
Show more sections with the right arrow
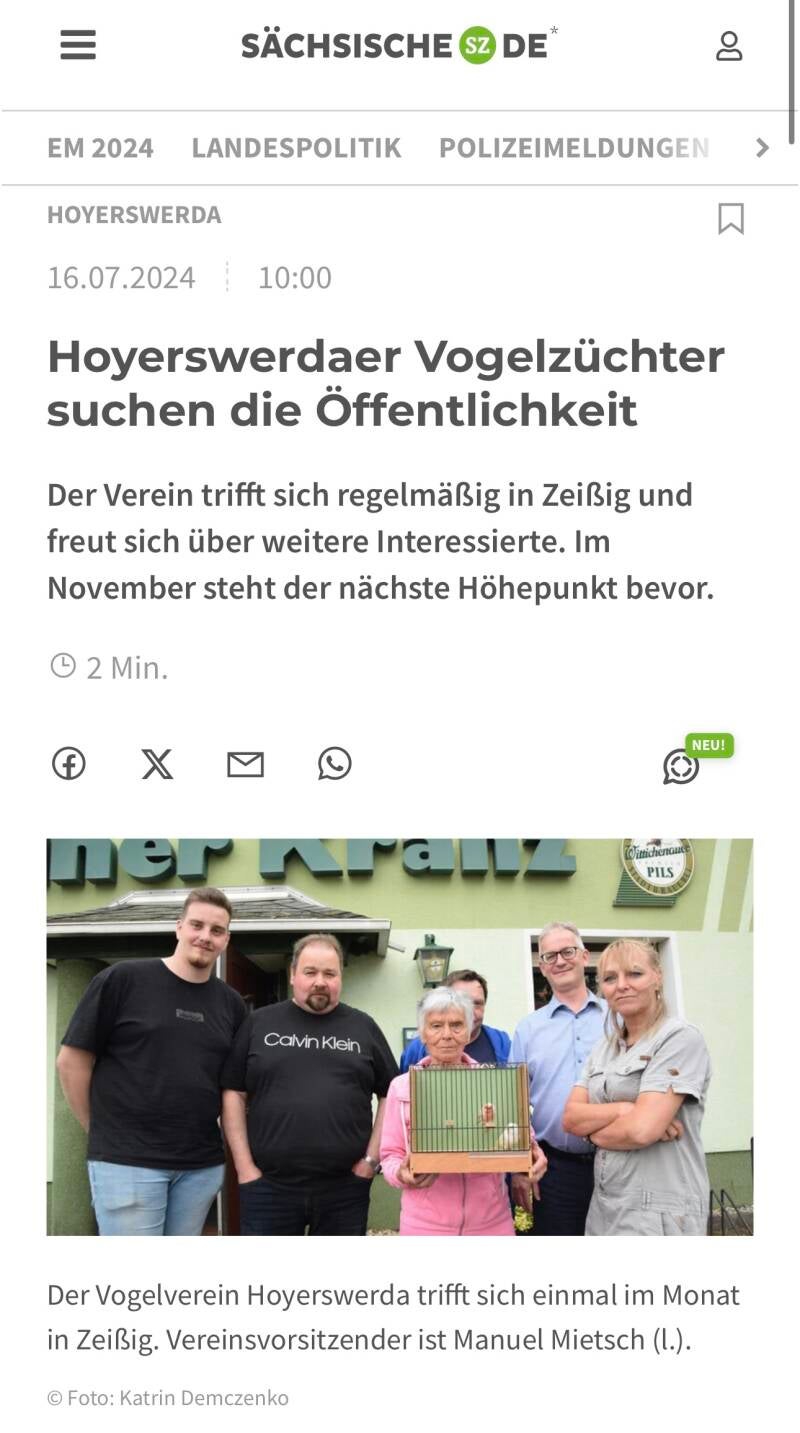(762, 148)
